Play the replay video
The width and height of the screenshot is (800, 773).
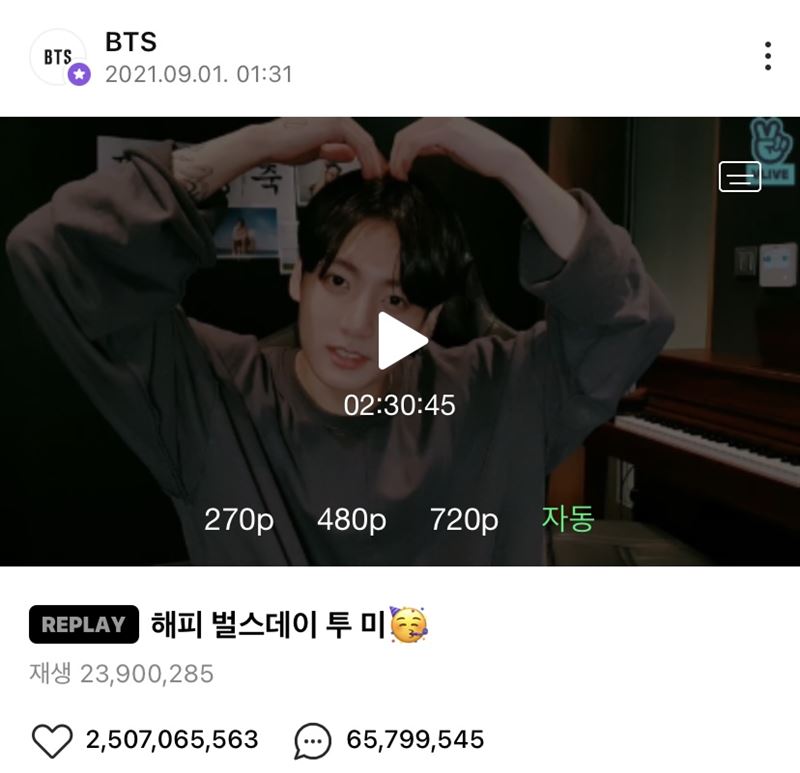click(x=402, y=342)
